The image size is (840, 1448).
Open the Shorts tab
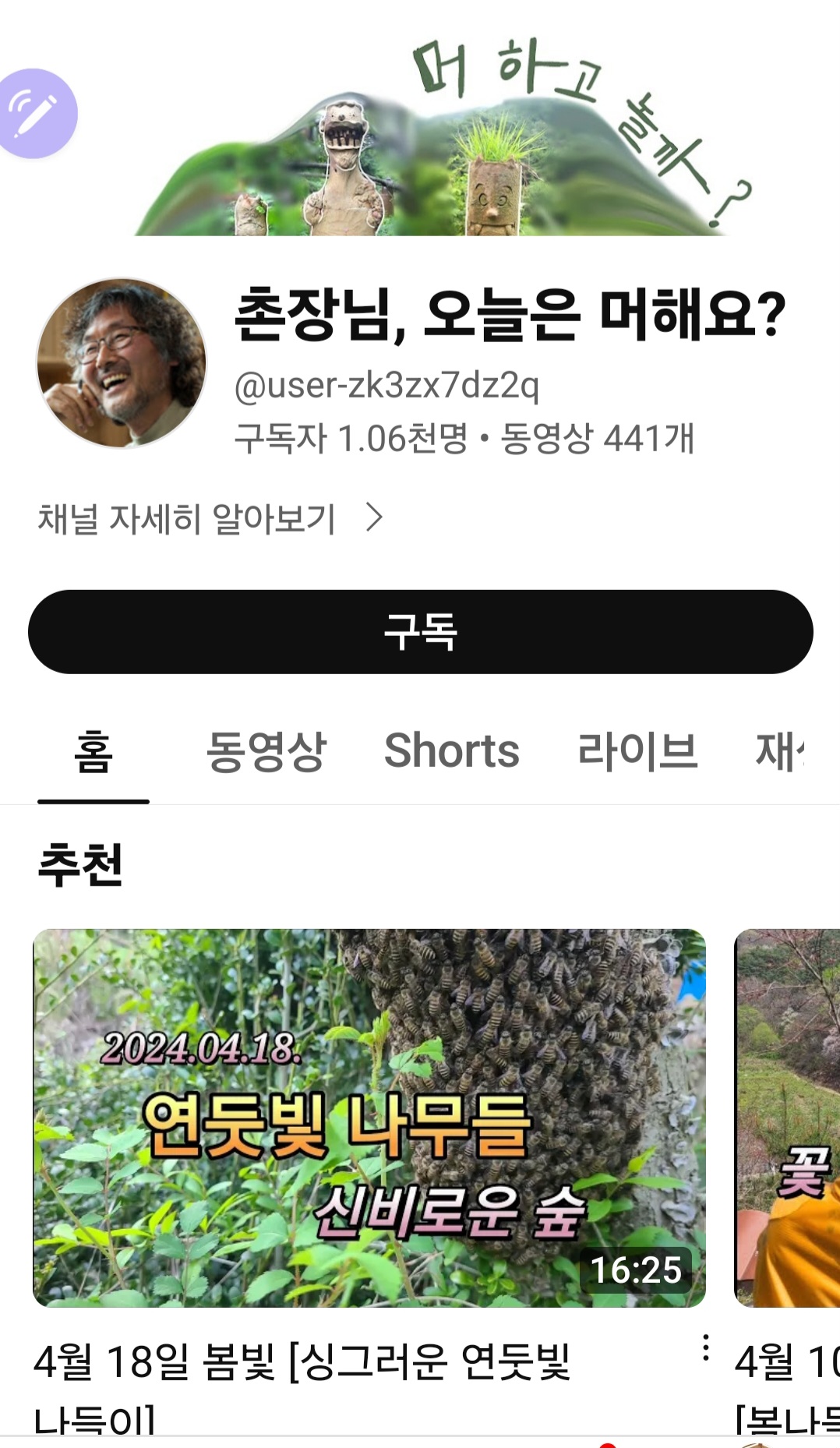point(451,752)
